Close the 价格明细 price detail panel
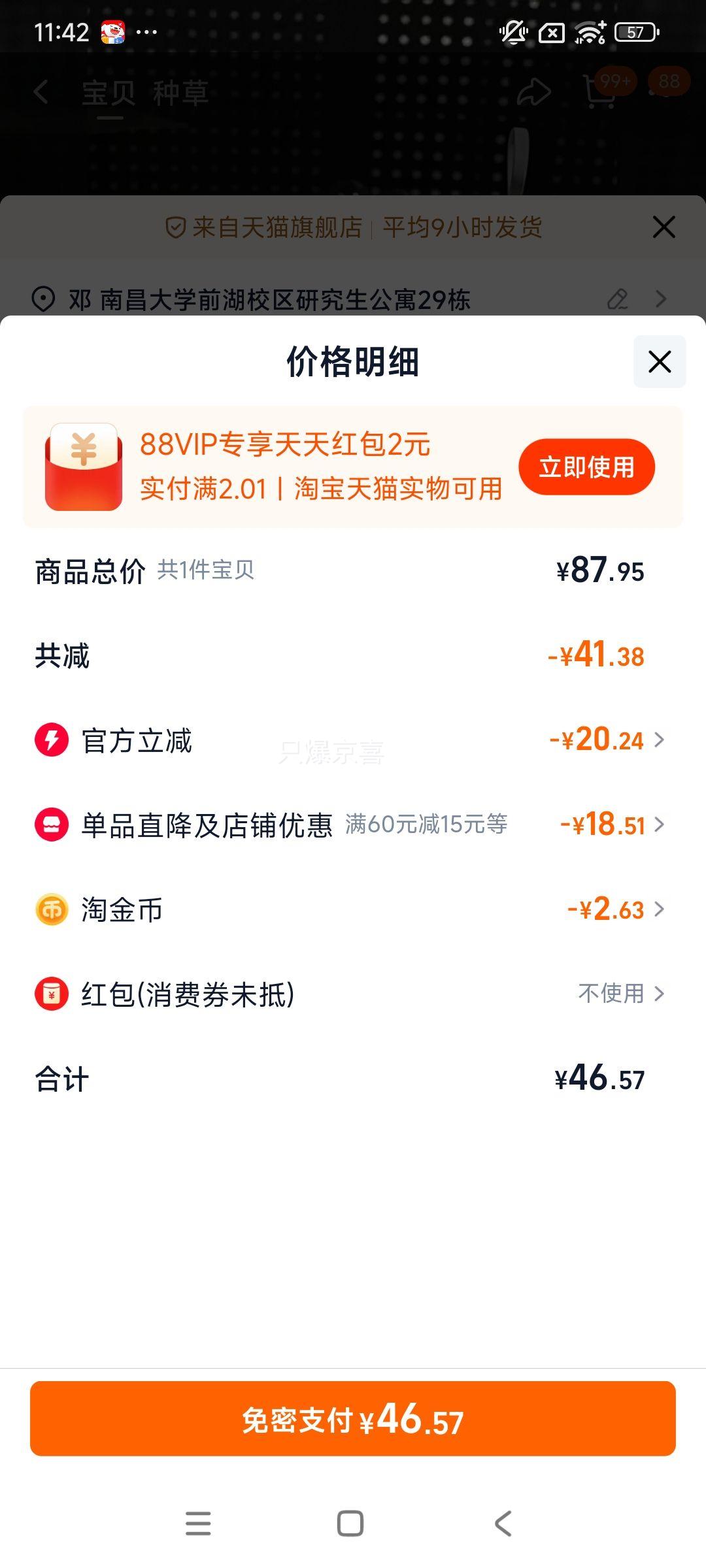The image size is (706, 1568). 660,363
